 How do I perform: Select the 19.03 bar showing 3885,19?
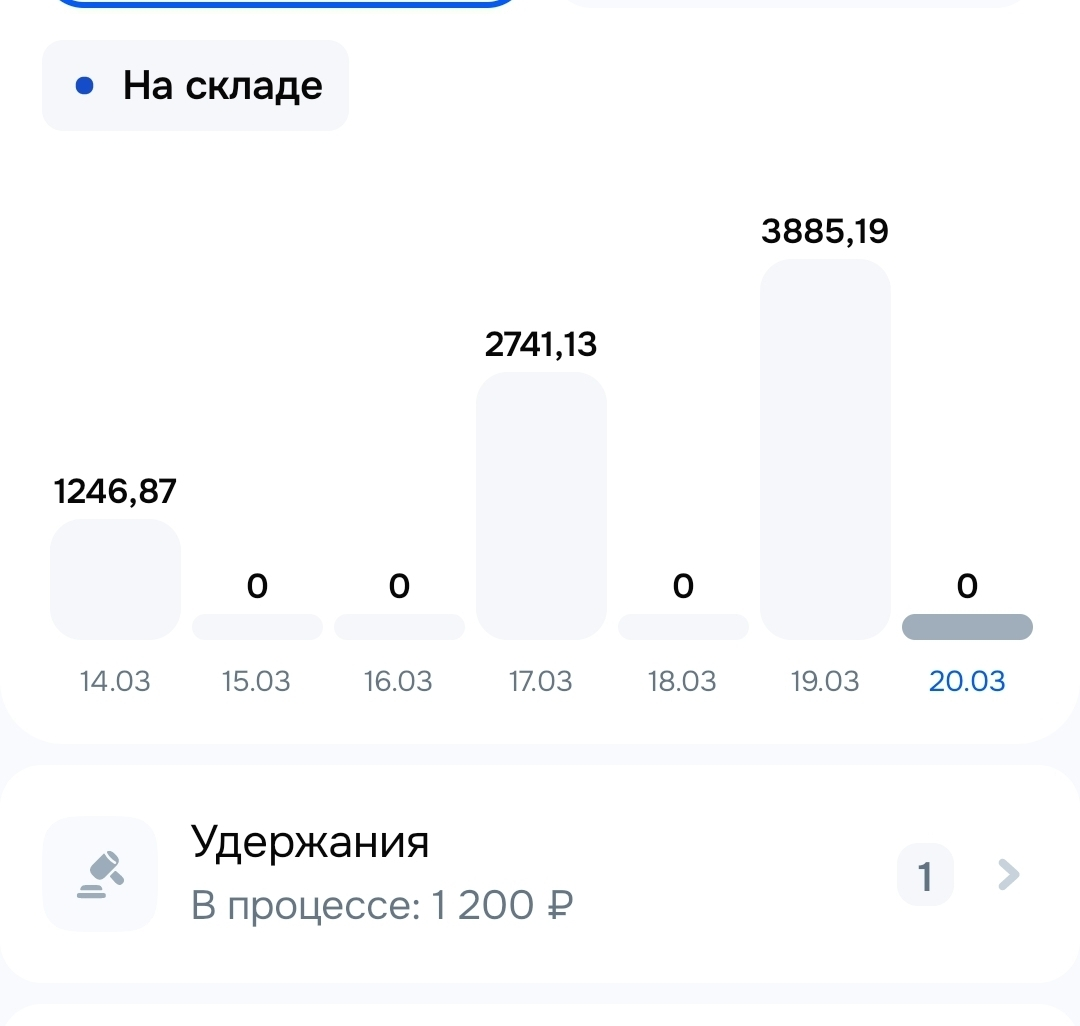825,450
